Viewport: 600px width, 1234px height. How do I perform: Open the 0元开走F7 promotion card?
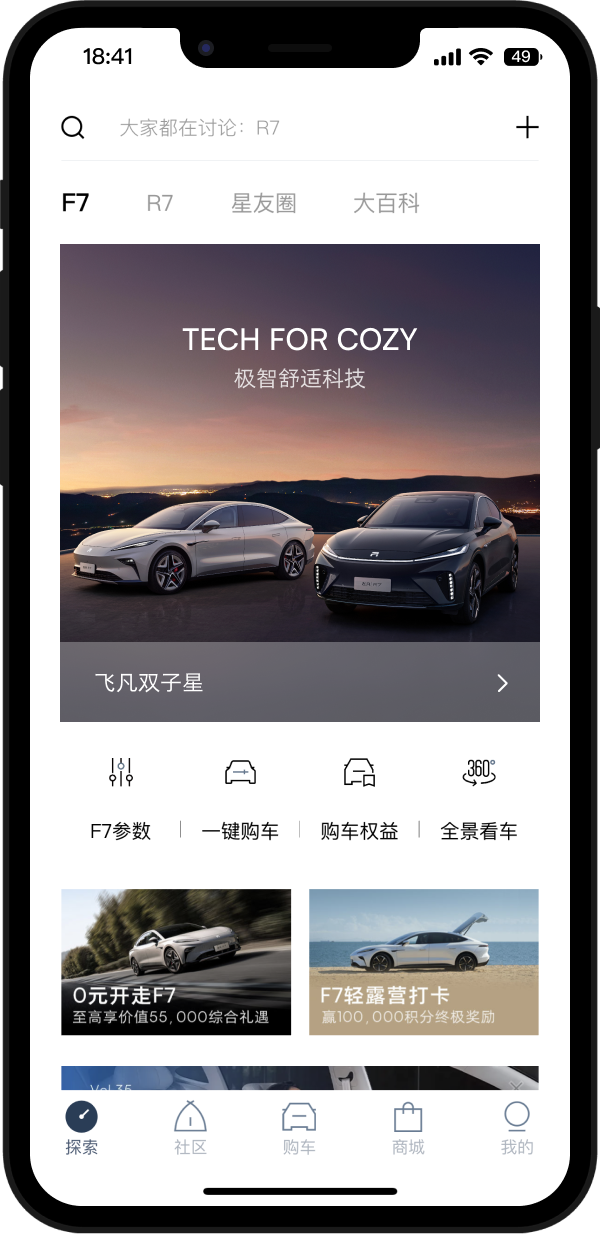tap(176, 962)
